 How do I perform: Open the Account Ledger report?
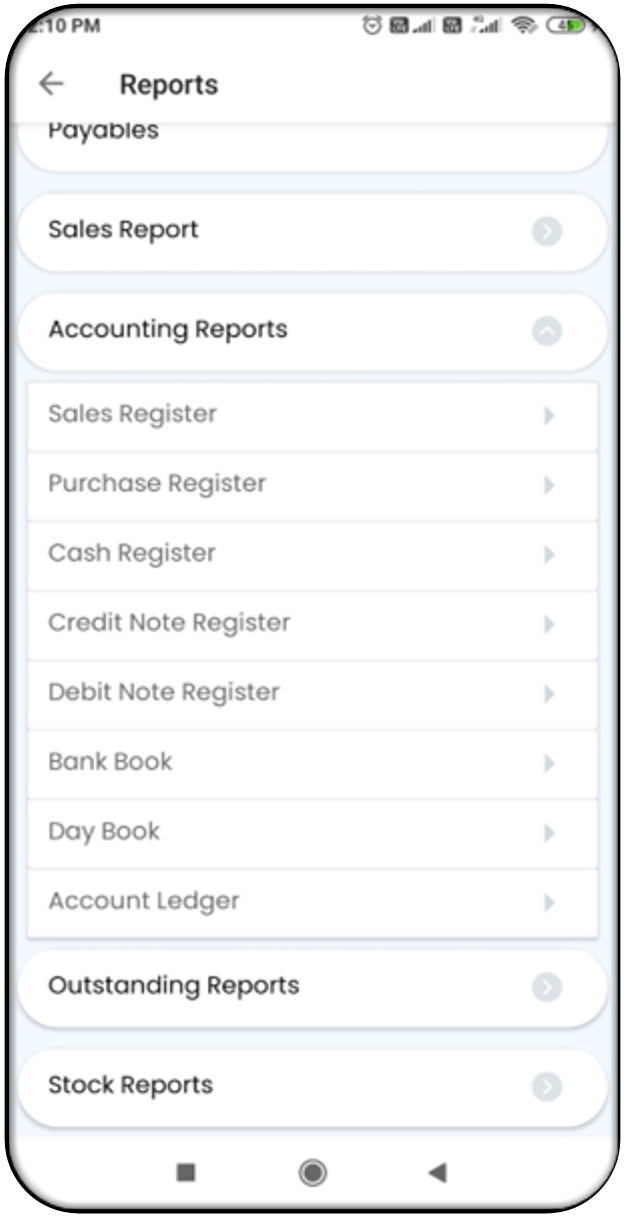(312, 902)
